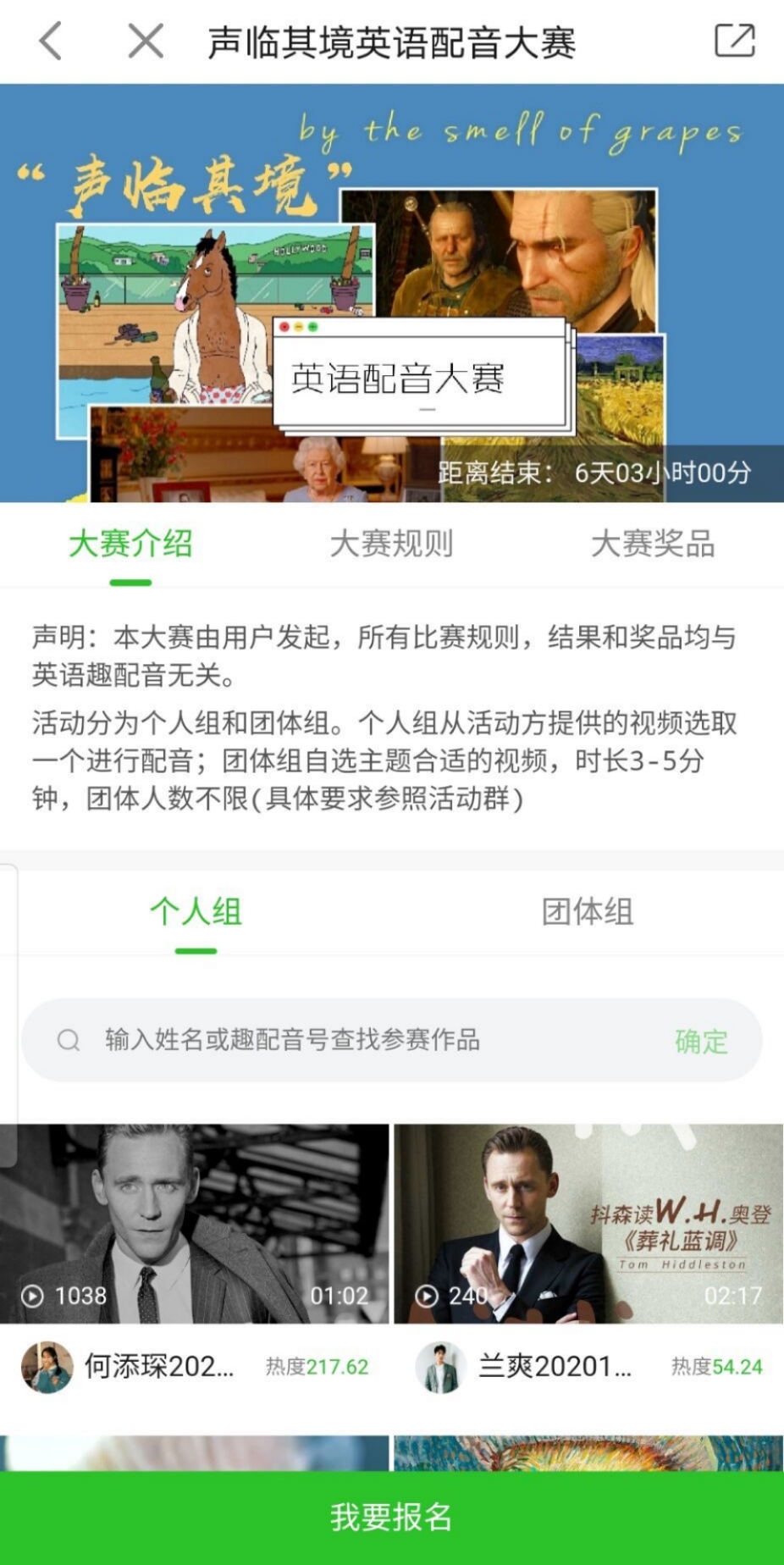Open 兰爽's 葬礼蓝调 video entry
This screenshot has height=1565, width=784.
[588, 1224]
